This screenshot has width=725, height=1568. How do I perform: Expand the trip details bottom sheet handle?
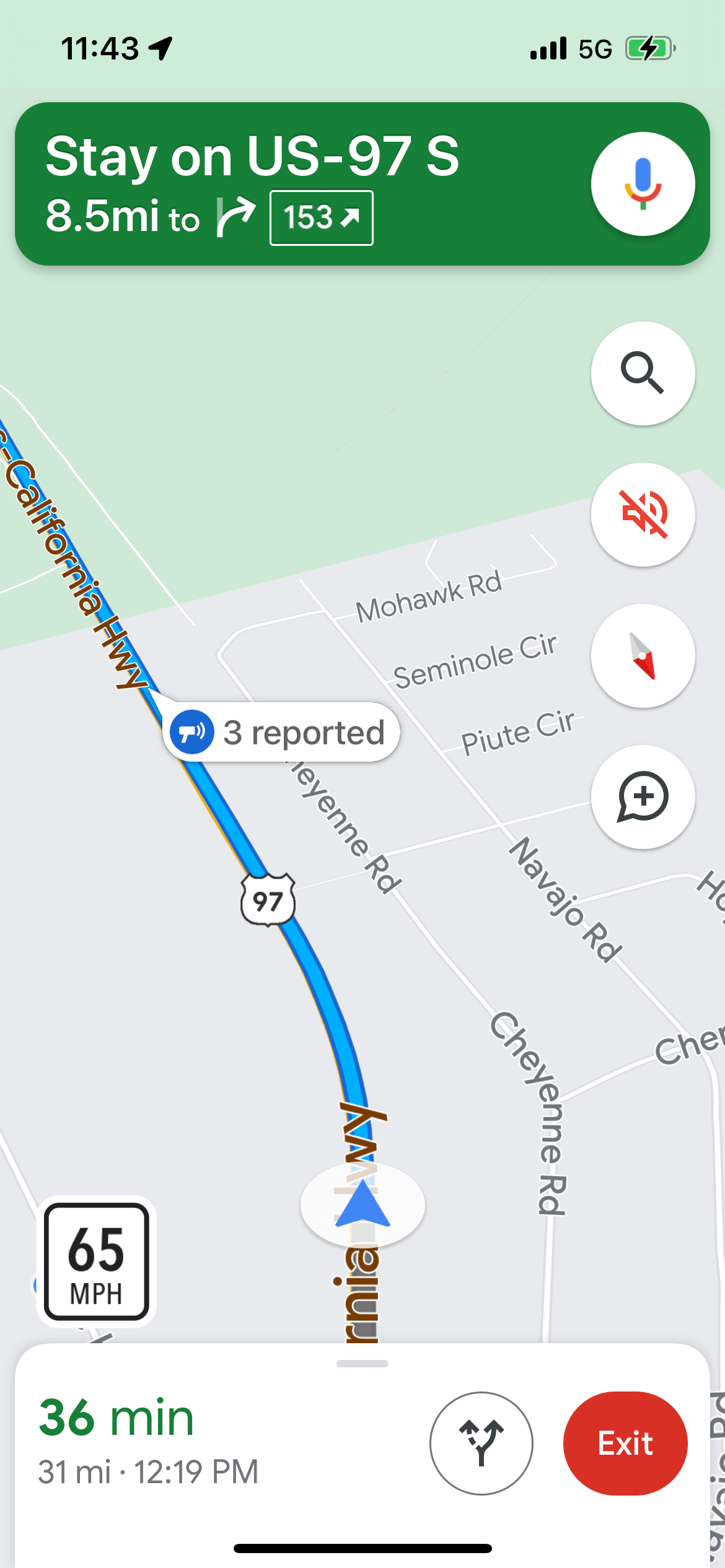click(362, 1363)
